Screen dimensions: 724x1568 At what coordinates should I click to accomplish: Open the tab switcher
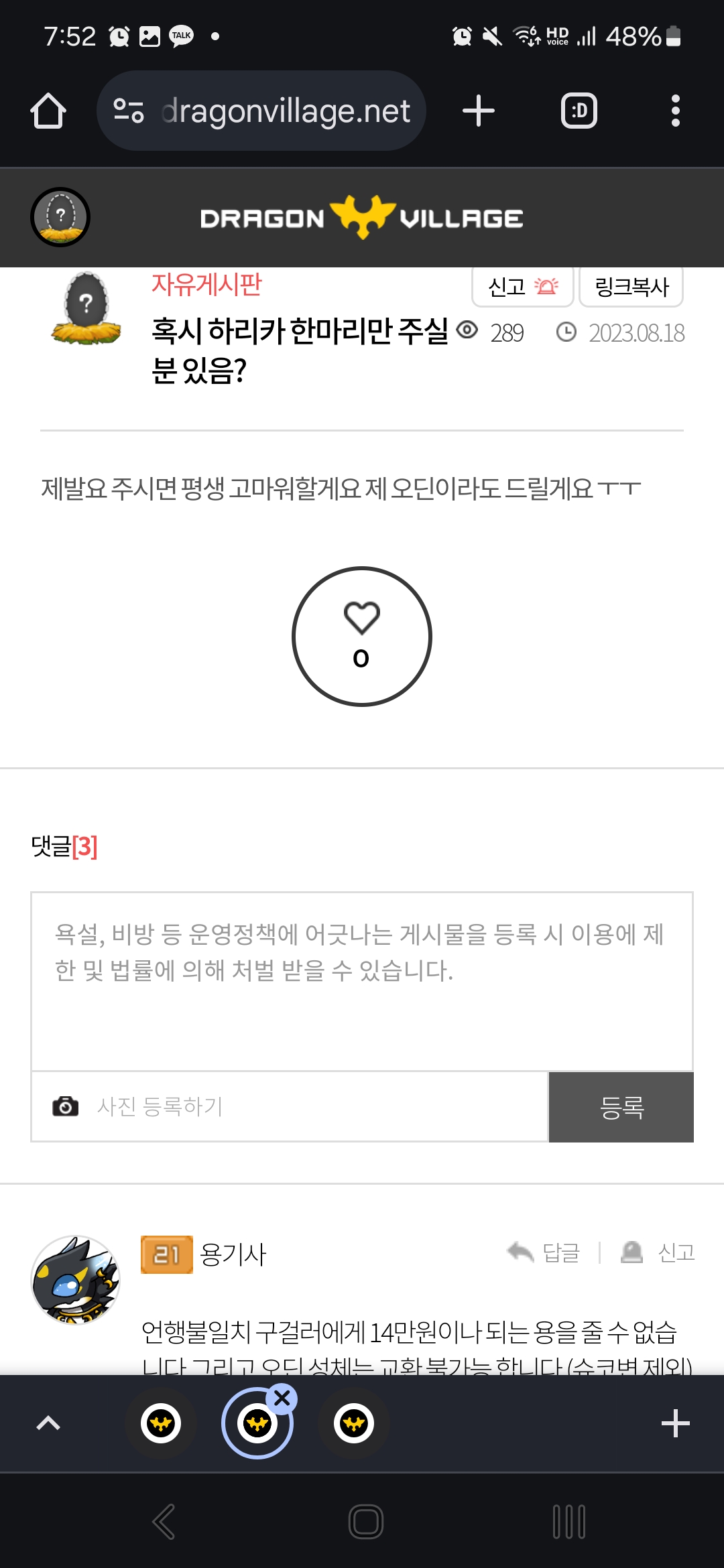(x=579, y=111)
